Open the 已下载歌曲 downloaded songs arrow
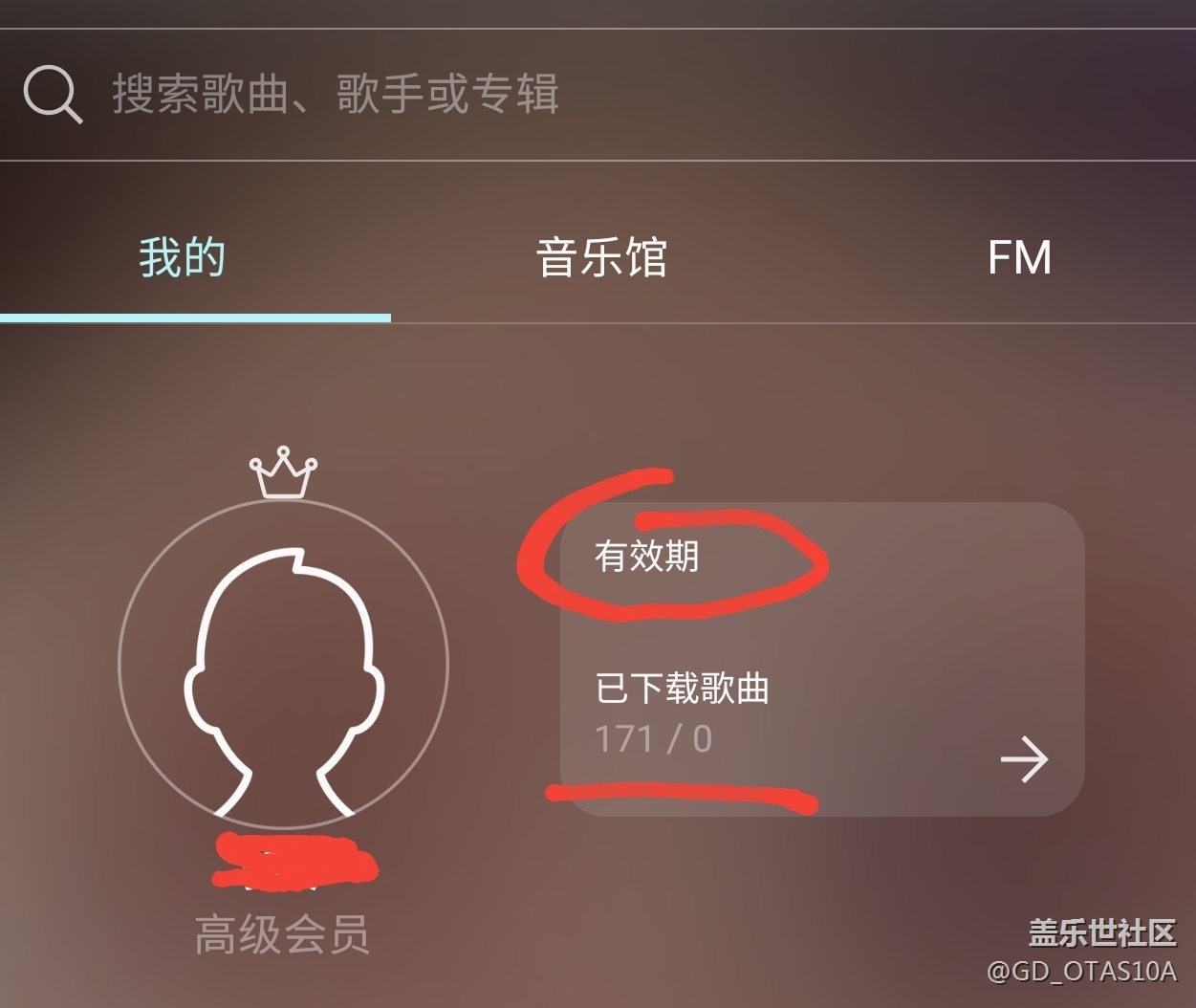The image size is (1196, 1008). pyautogui.click(x=1024, y=759)
